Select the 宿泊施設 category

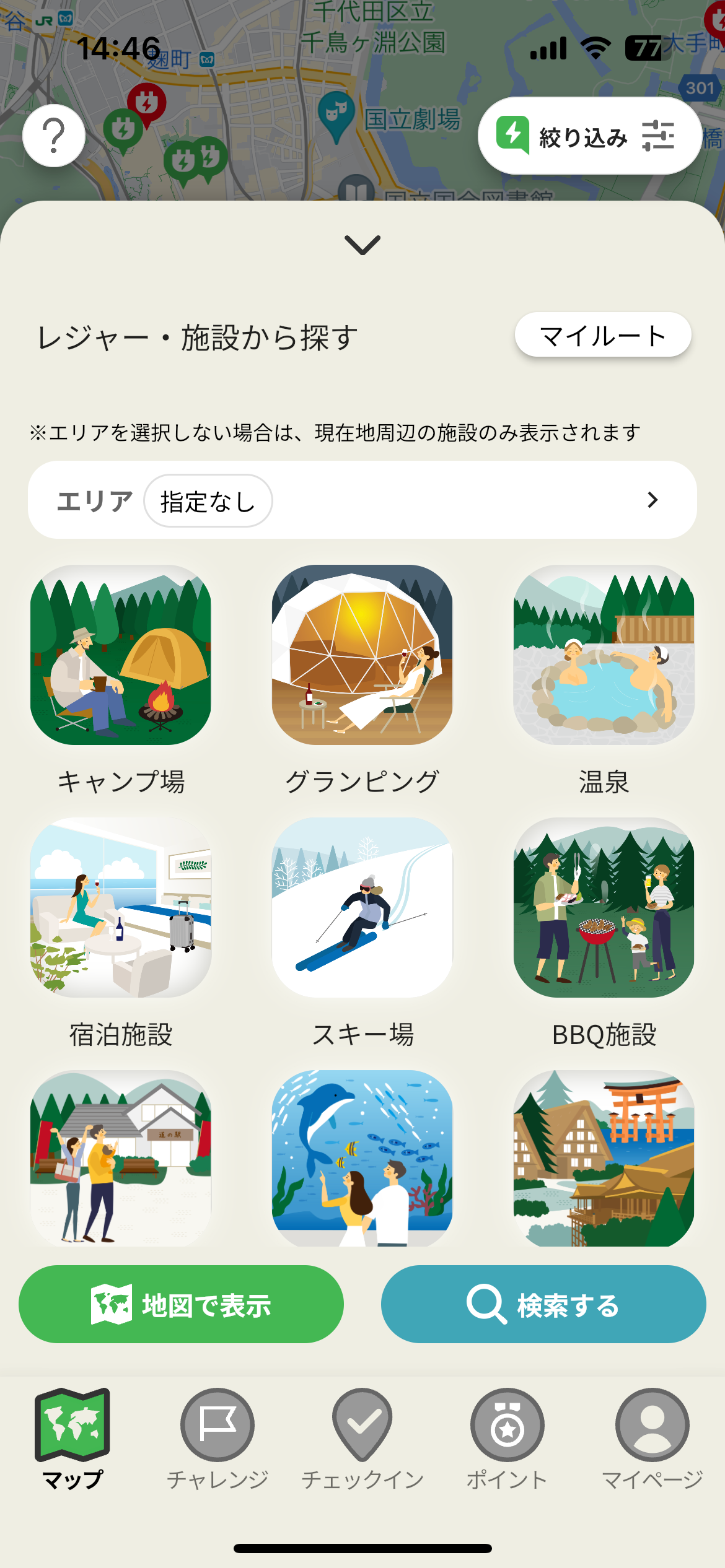[121, 908]
